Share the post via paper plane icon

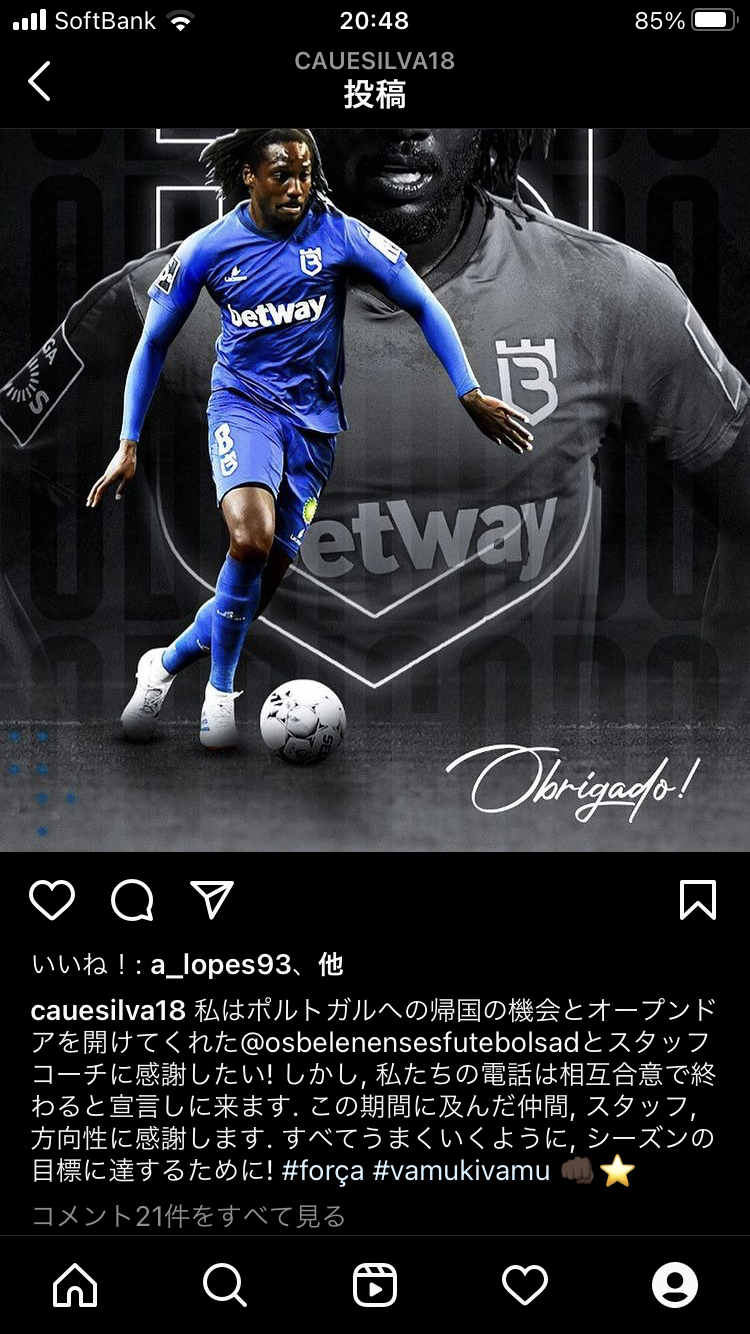point(212,900)
